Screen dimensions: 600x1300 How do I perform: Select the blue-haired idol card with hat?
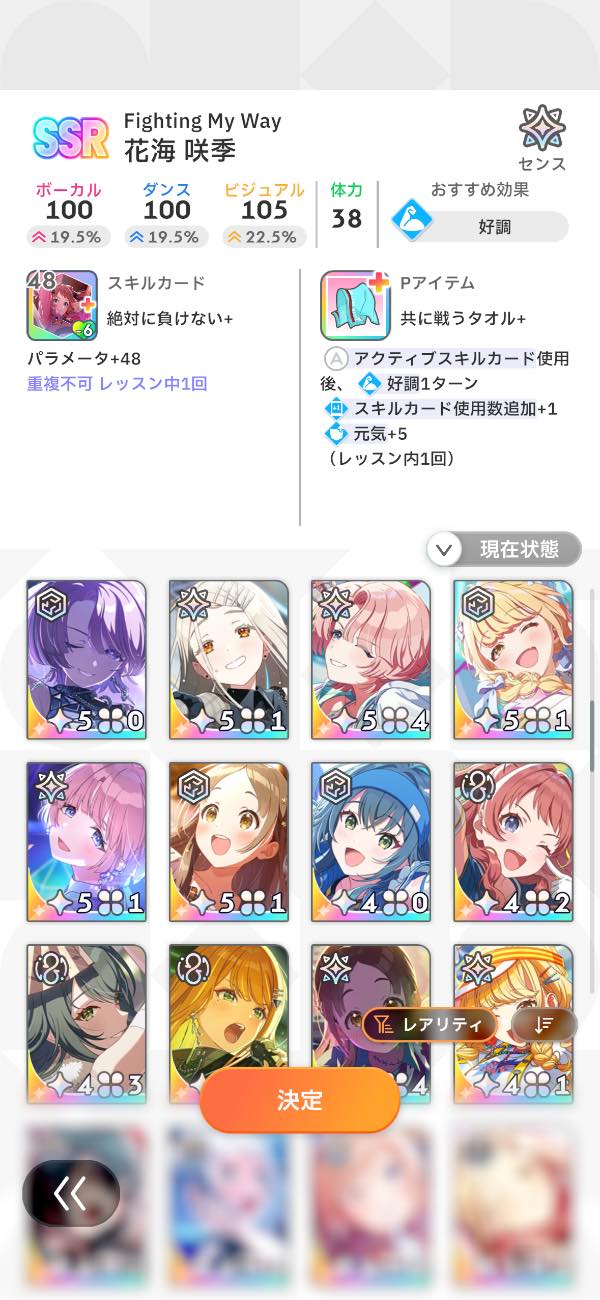point(371,842)
